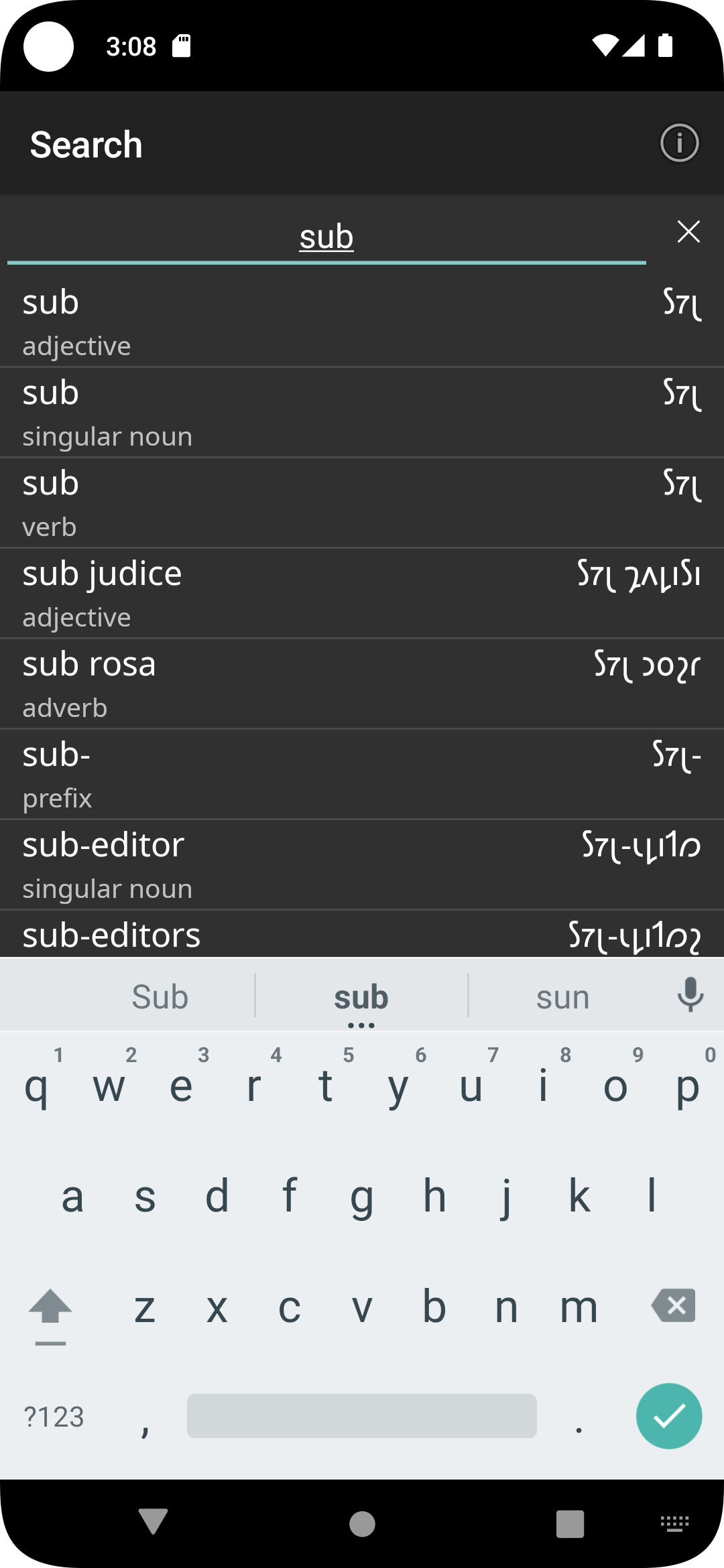
Task: Switch keyboard to the ?123 symbols layout
Action: pos(54,1417)
